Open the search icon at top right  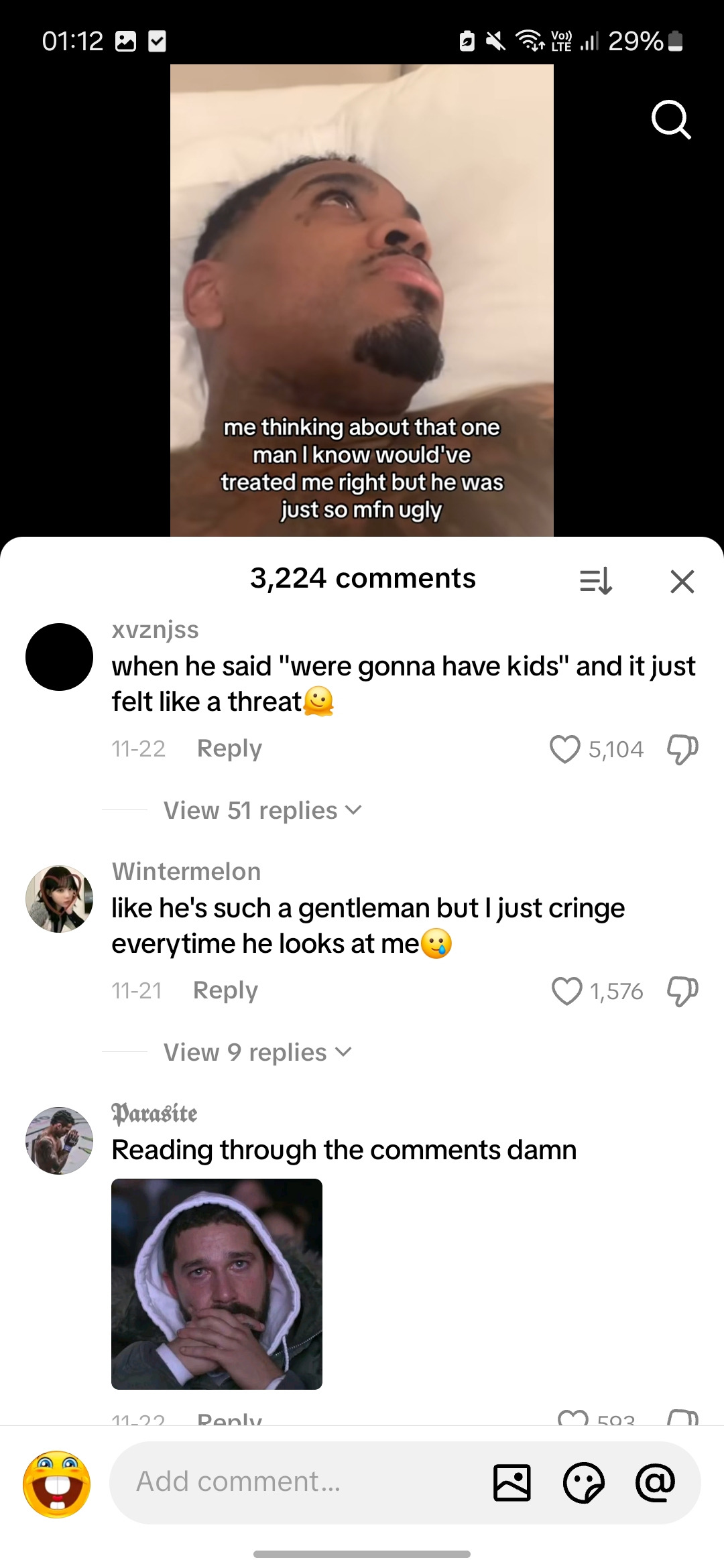(671, 121)
